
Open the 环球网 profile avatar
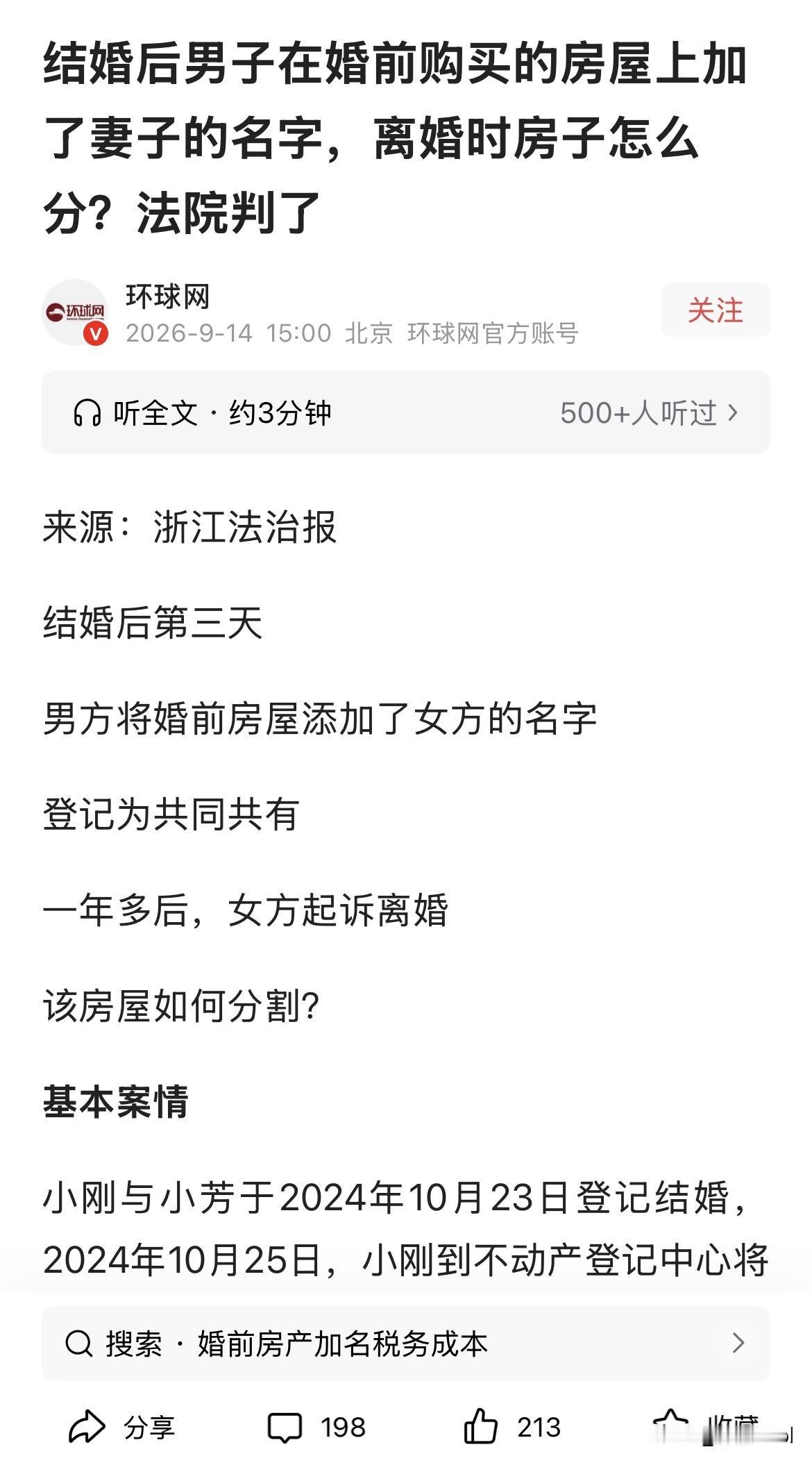(75, 312)
